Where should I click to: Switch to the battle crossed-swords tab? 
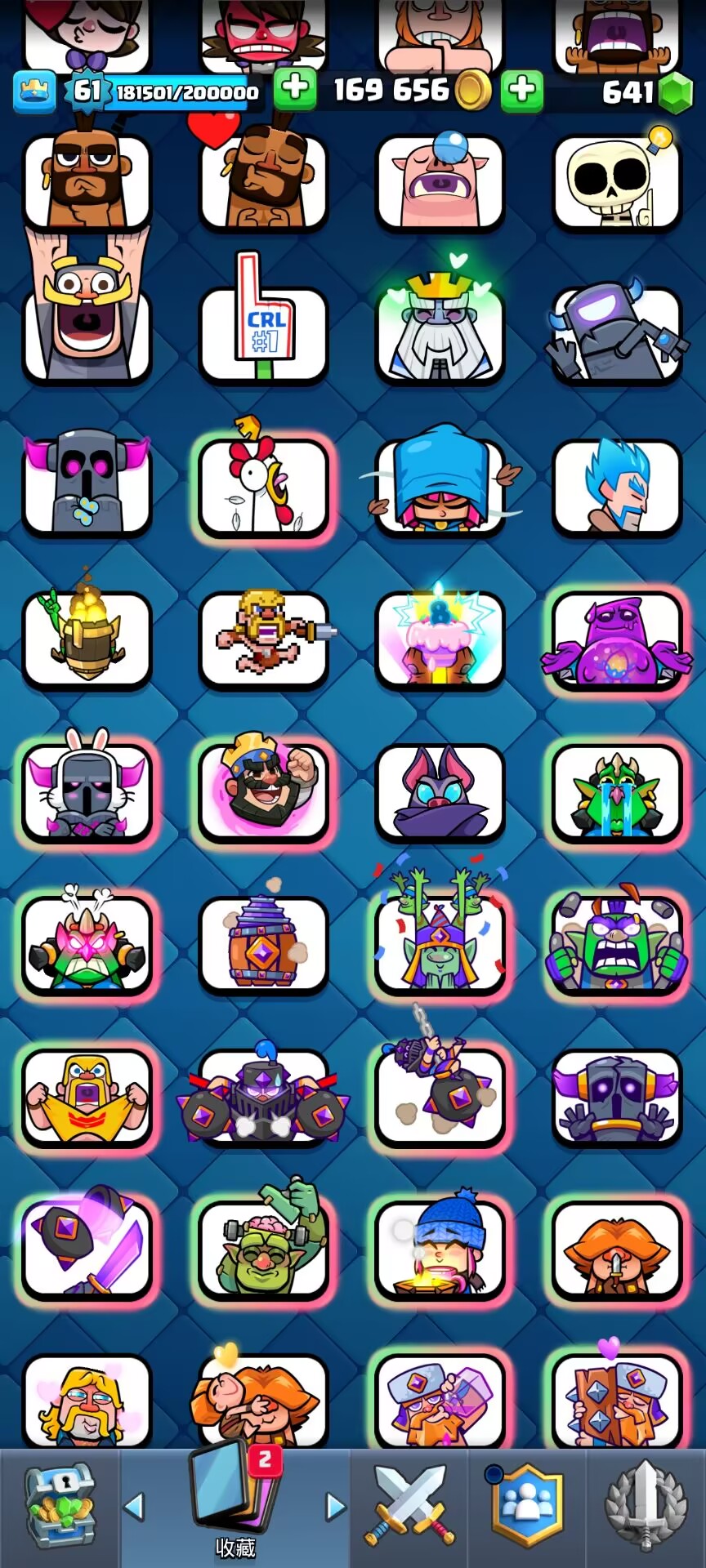[x=409, y=1505]
